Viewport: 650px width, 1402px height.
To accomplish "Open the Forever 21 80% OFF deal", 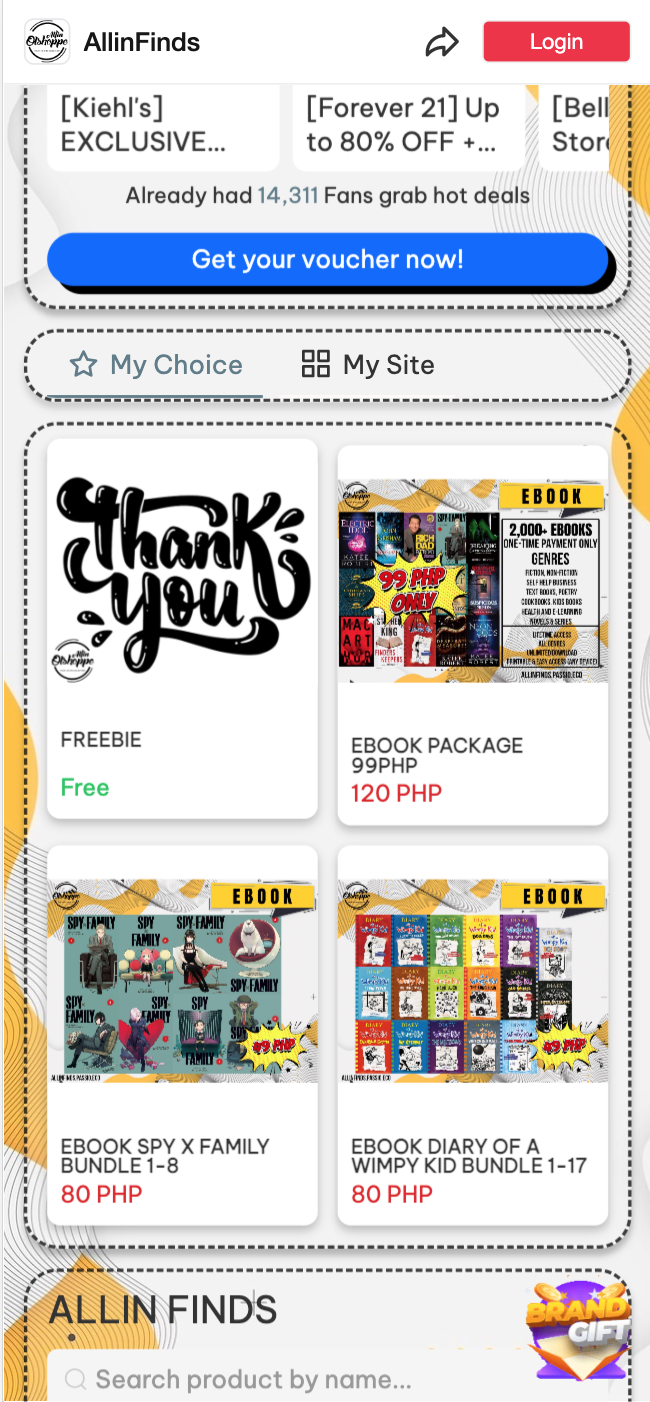I will pos(409,127).
